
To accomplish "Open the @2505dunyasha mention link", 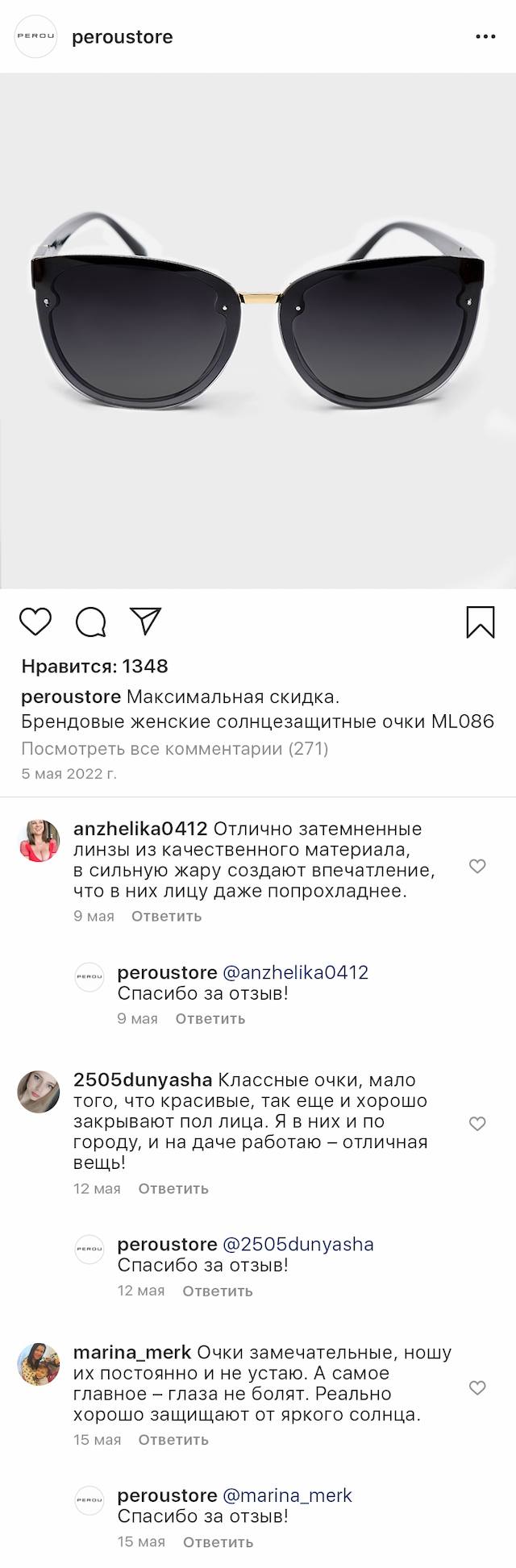I will 298,1244.
